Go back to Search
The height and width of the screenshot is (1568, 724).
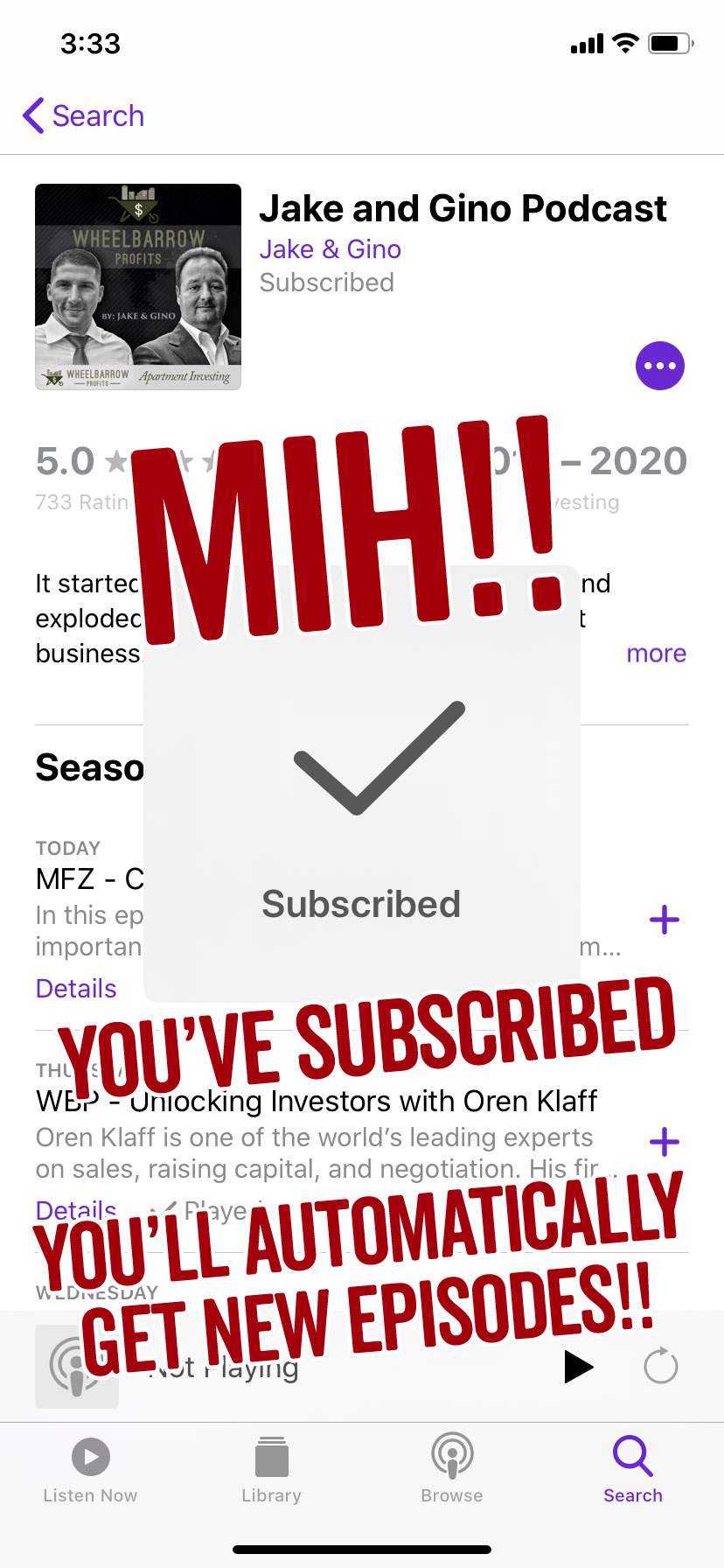(84, 115)
